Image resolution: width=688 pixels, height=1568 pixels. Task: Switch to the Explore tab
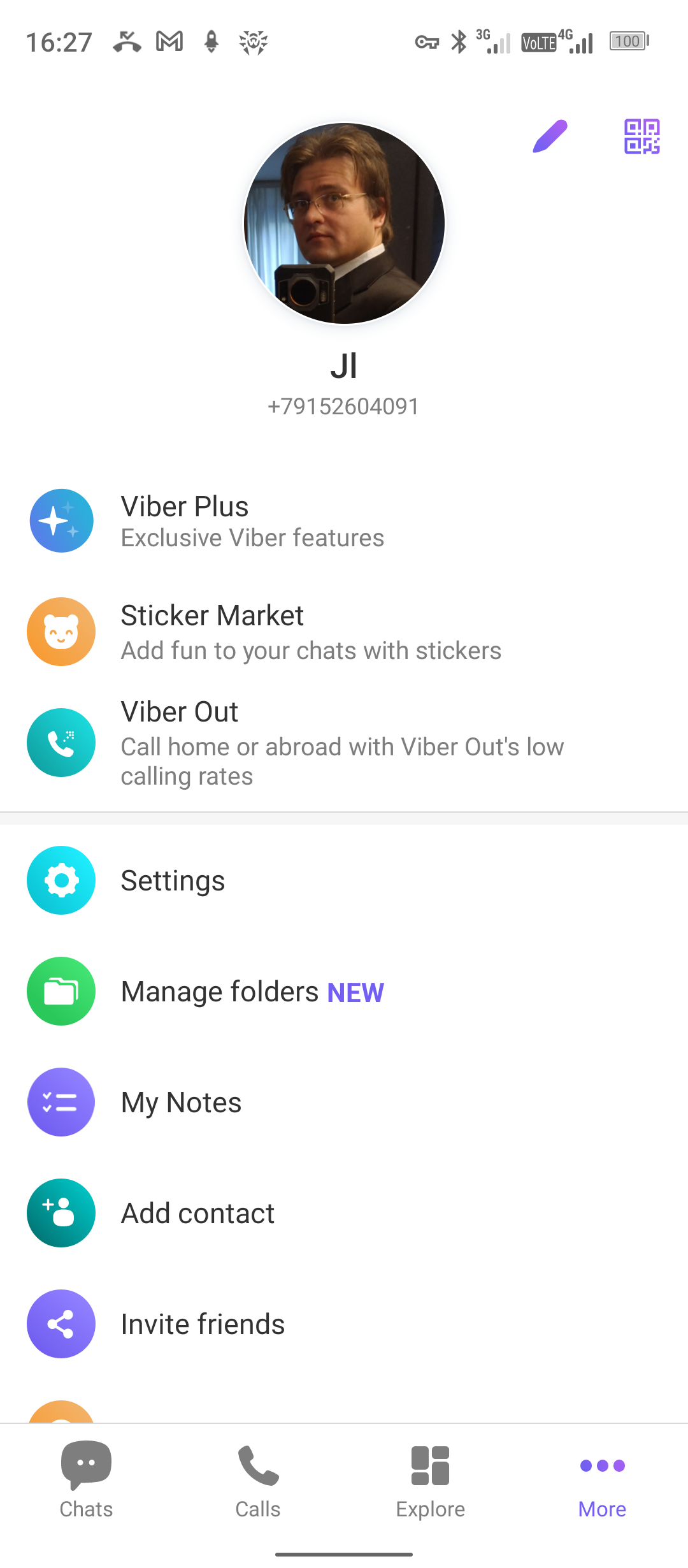tap(430, 1480)
